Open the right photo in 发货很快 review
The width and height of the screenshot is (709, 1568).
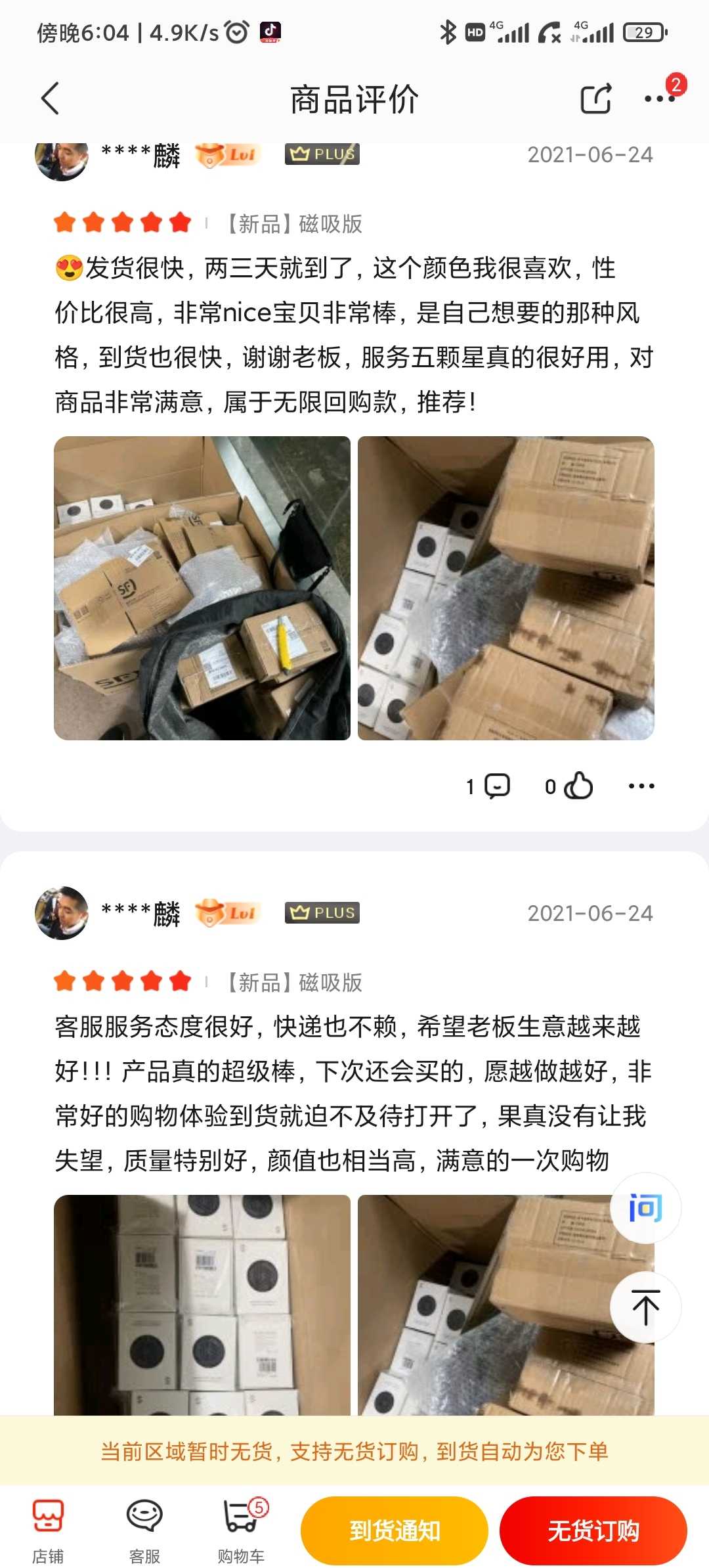pyautogui.click(x=506, y=588)
